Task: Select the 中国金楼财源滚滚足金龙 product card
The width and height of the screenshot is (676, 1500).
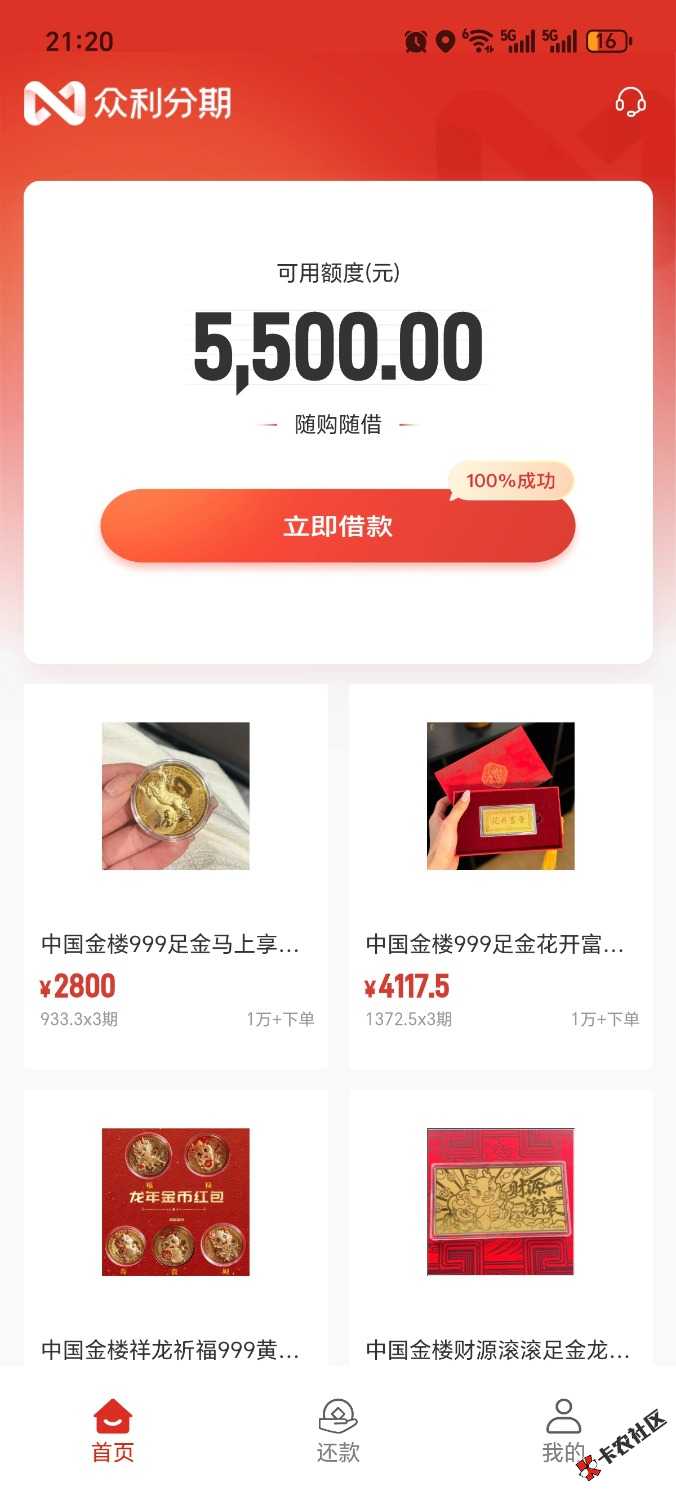Action: click(500, 1230)
